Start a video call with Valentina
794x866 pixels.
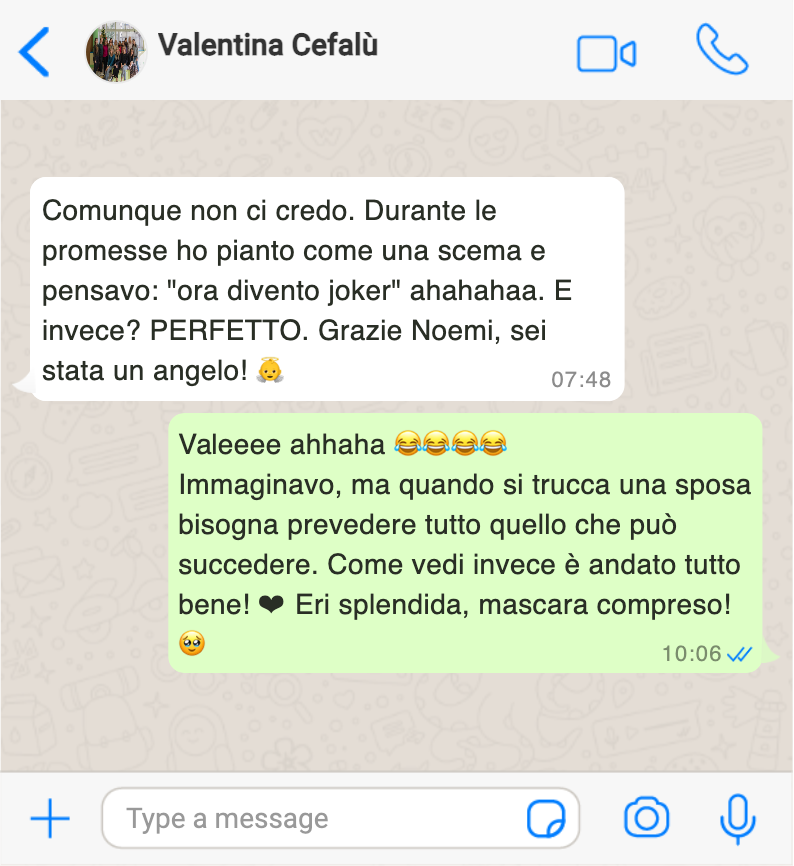(606, 53)
